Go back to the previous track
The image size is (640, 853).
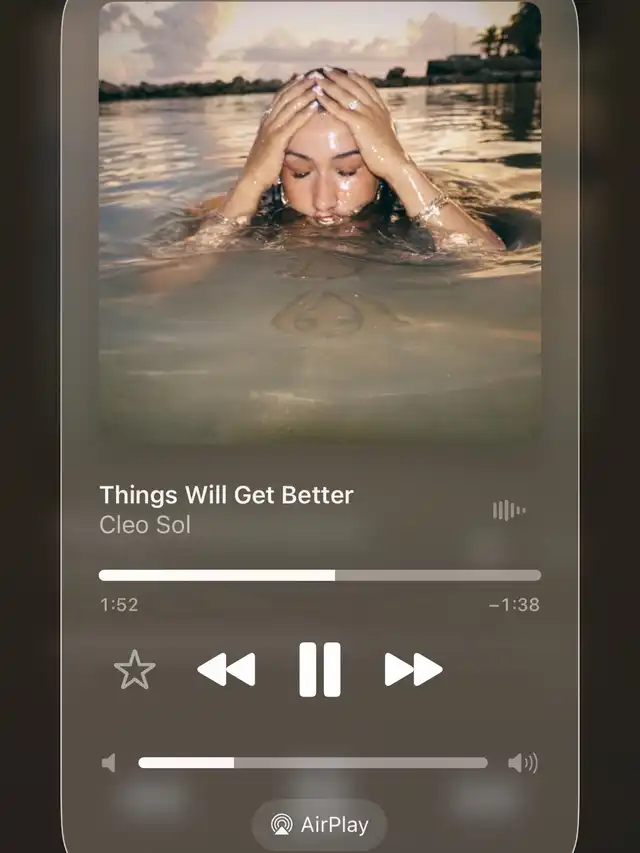tap(226, 669)
